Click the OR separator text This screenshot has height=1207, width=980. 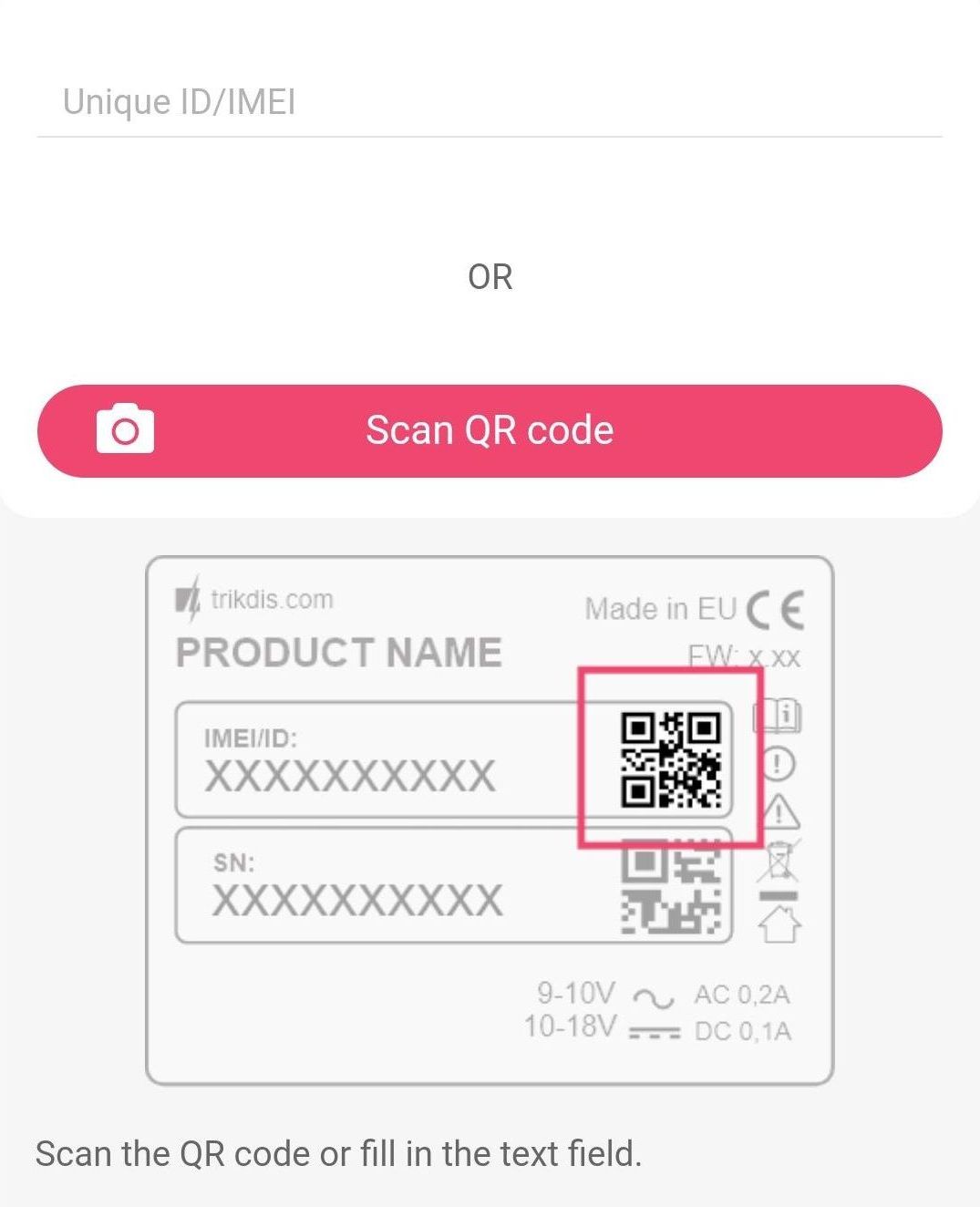coord(490,275)
